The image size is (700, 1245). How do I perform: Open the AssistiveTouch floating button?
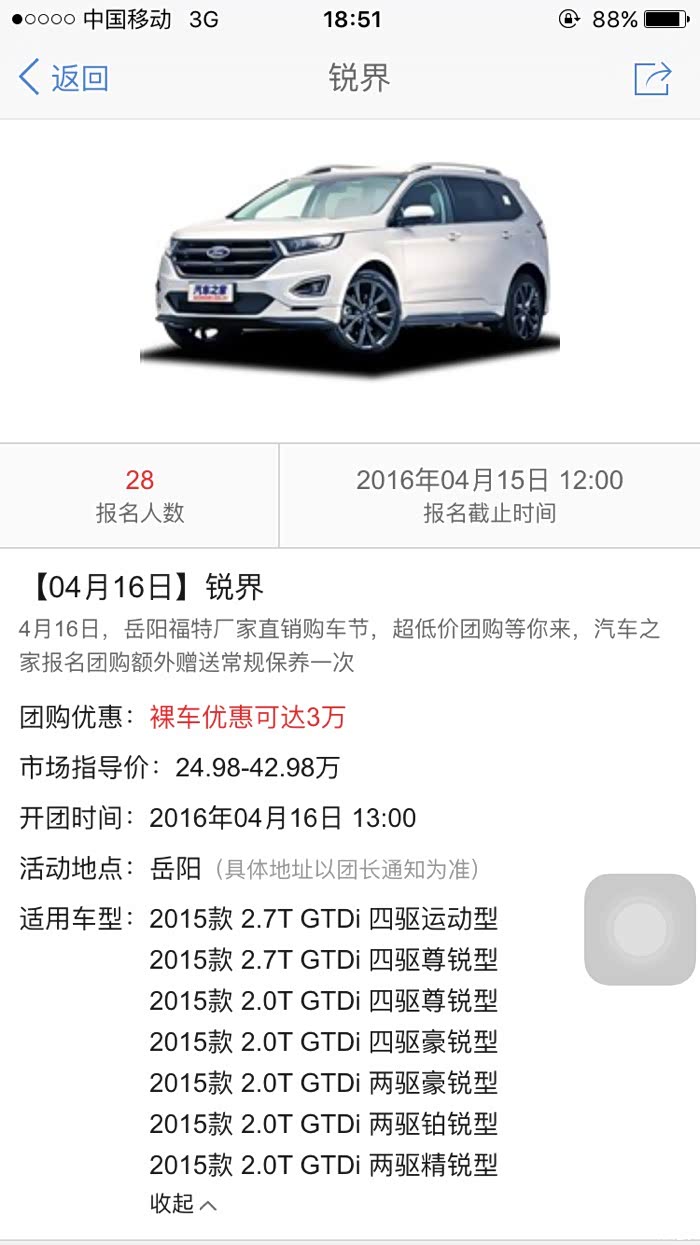click(640, 930)
